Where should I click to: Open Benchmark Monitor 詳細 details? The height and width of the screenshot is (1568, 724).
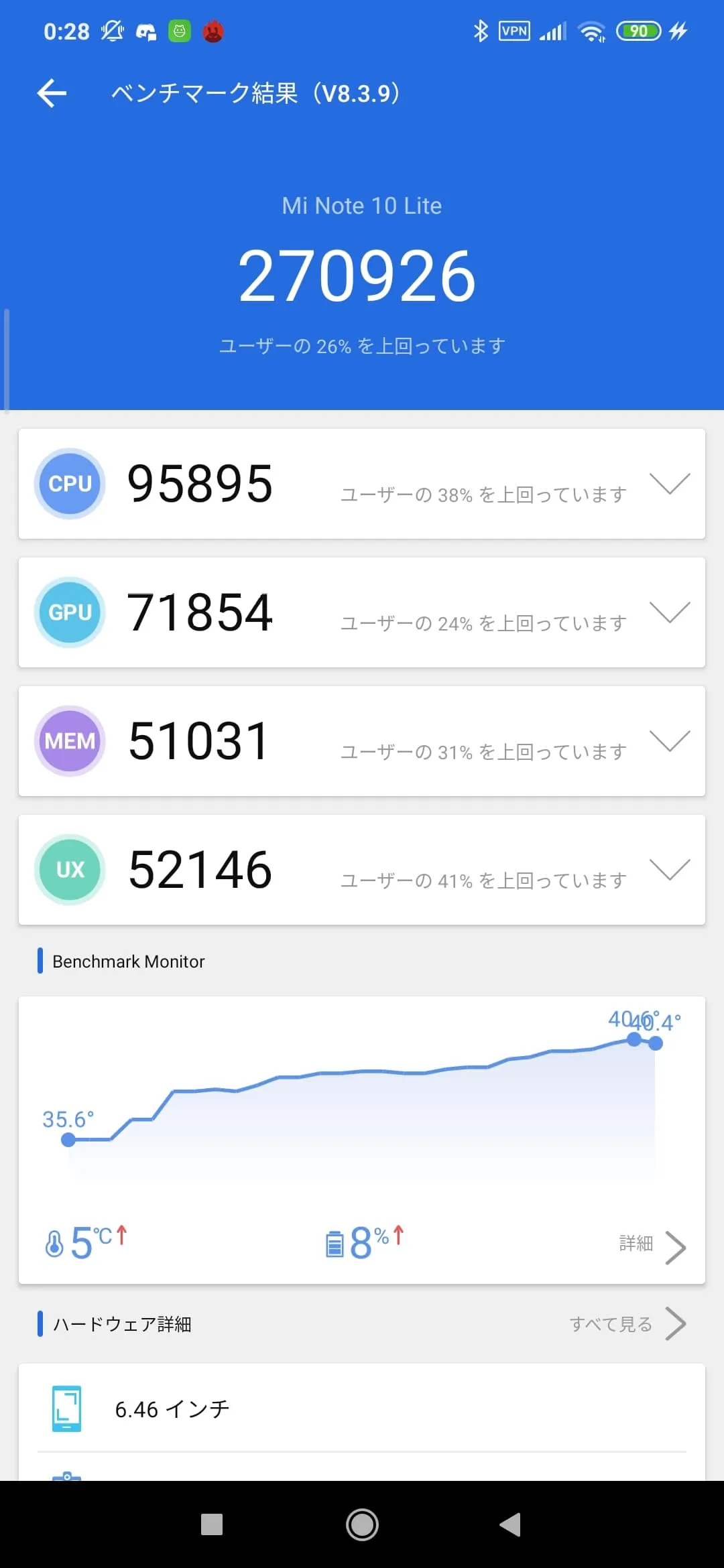[x=652, y=1245]
